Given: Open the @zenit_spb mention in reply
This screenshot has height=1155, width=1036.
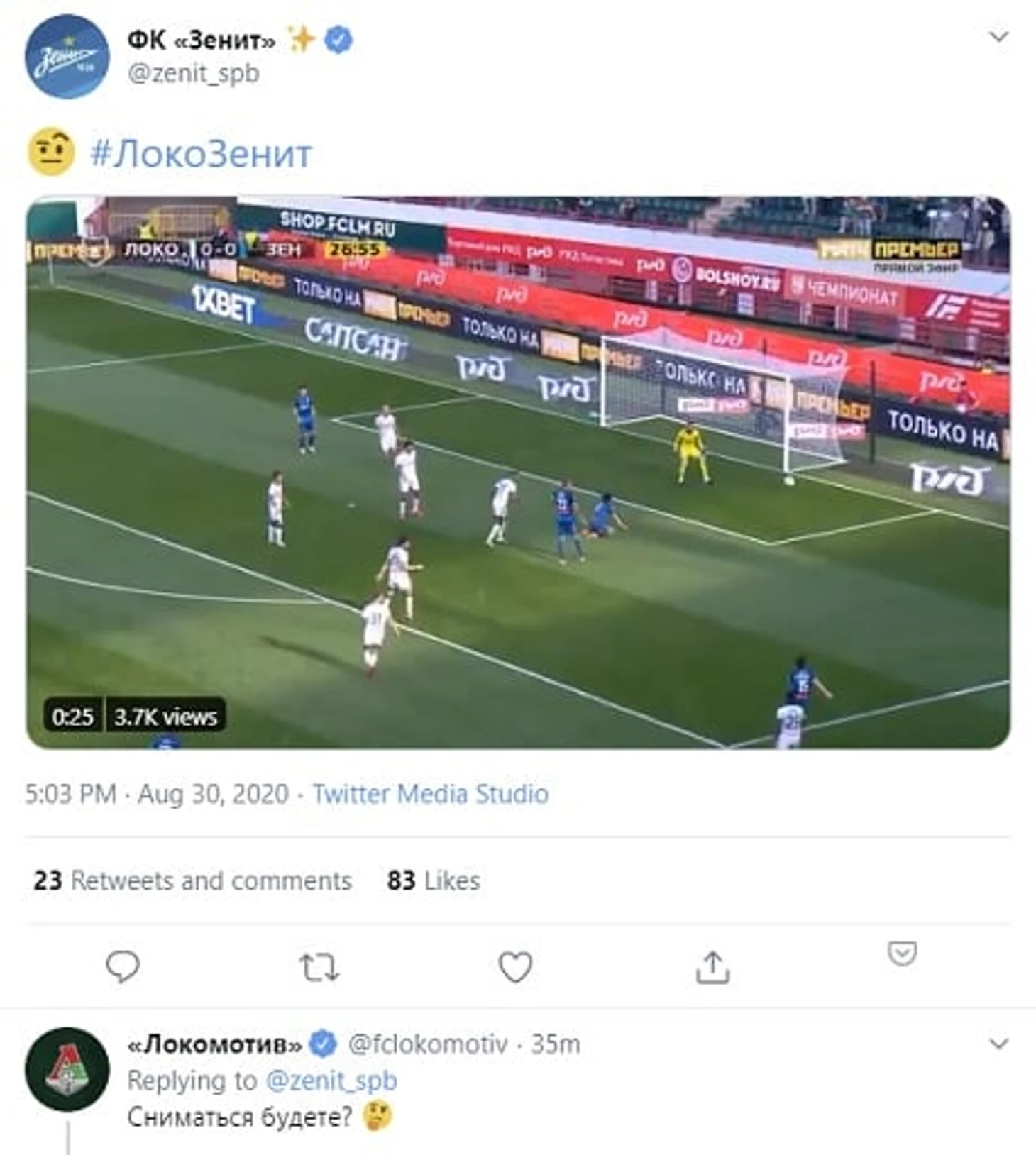Looking at the screenshot, I should pyautogui.click(x=331, y=1081).
